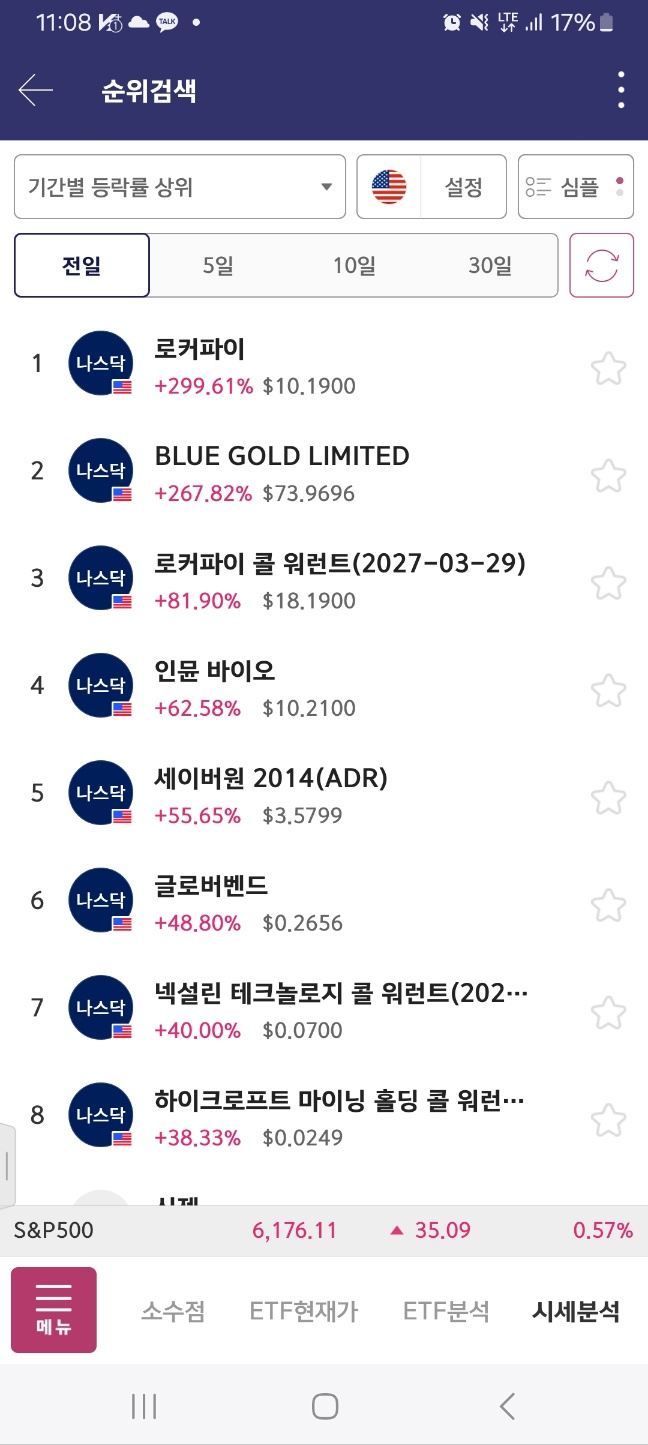Viewport: 648px width, 1445px height.
Task: Switch to the ETF현재가 tab
Action: click(304, 1312)
